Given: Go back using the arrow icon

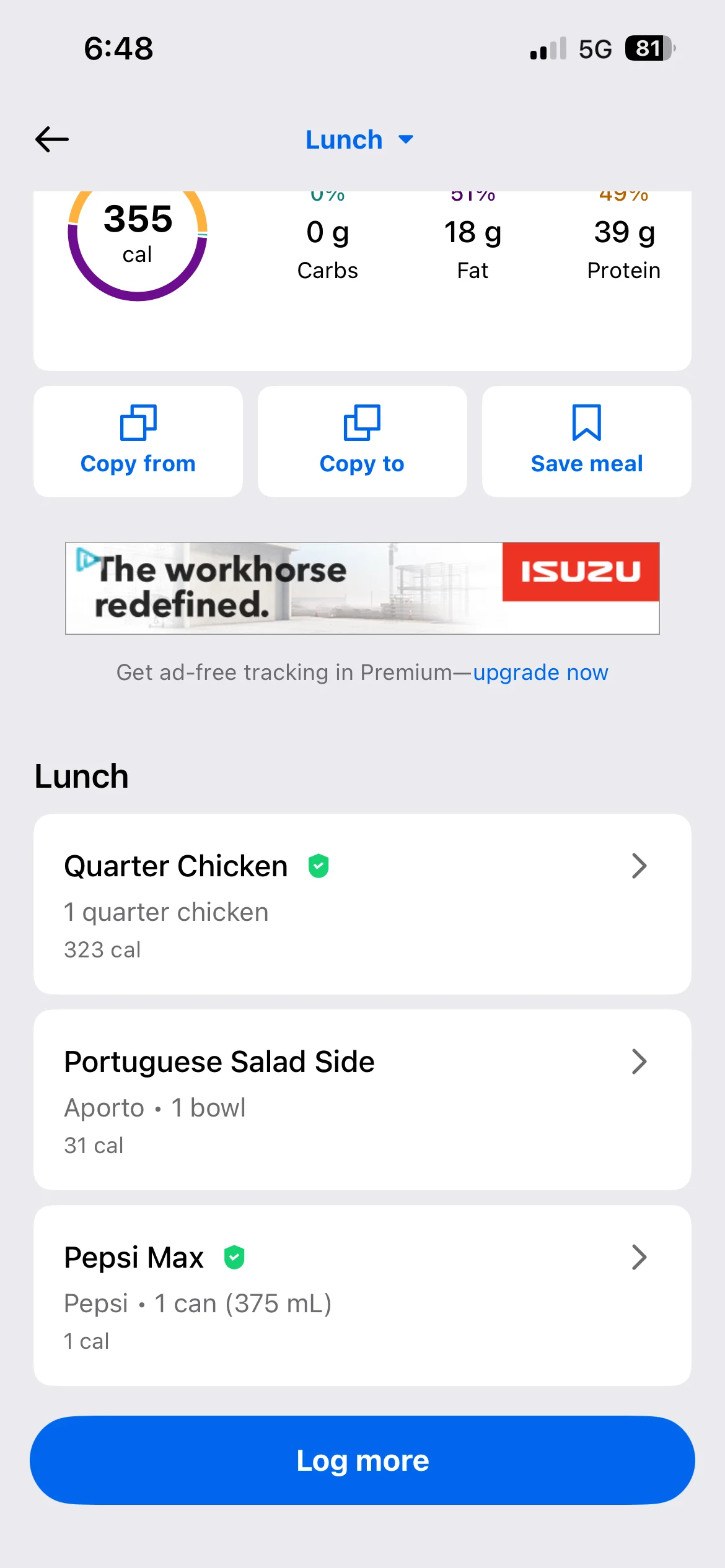Looking at the screenshot, I should (52, 139).
